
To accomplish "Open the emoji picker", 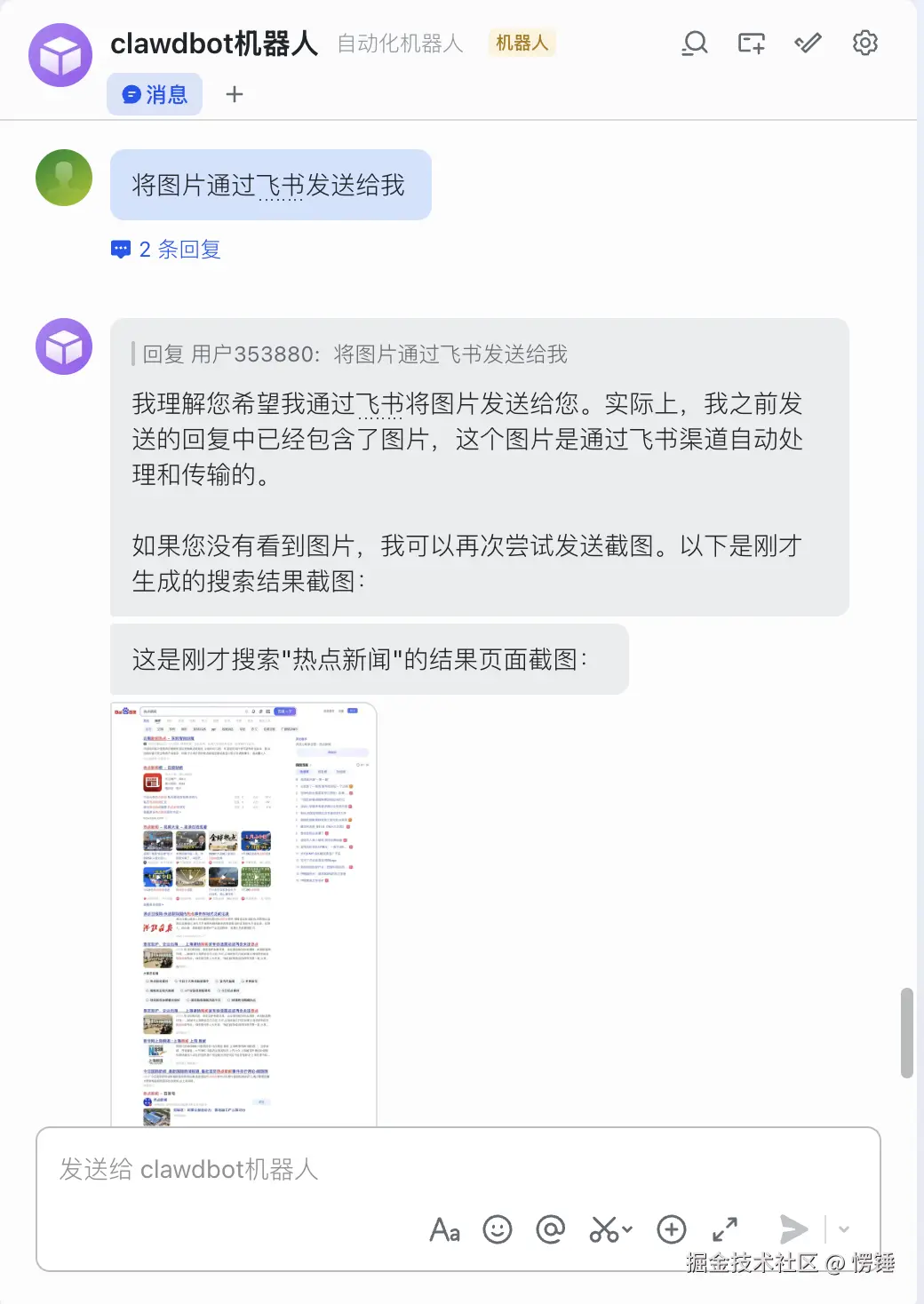I will 498,1229.
